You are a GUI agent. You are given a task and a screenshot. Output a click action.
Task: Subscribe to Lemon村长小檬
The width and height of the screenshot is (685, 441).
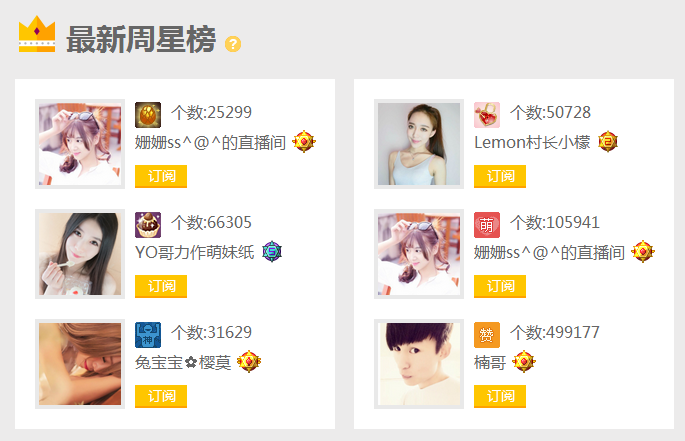pyautogui.click(x=500, y=176)
